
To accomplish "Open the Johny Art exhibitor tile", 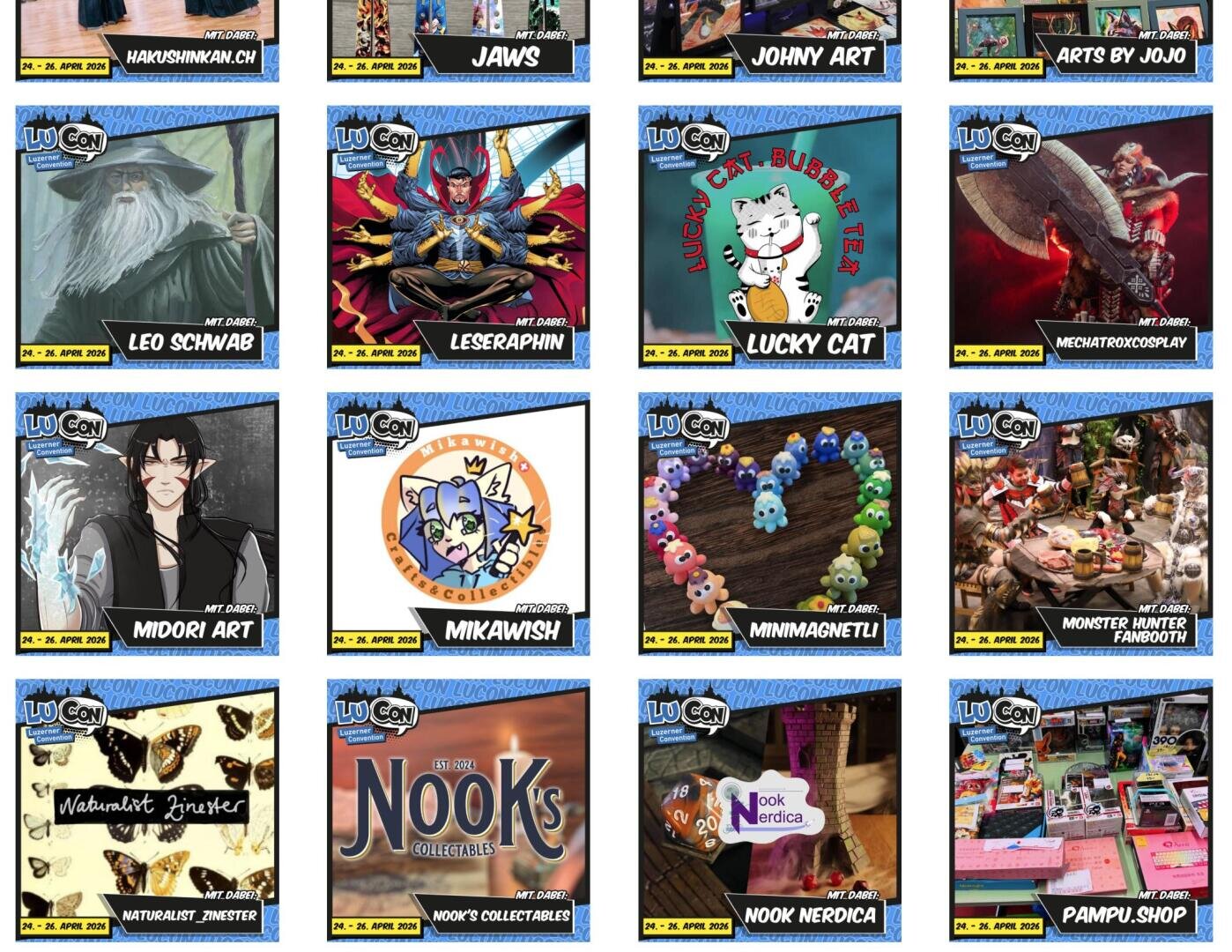I will 769,40.
